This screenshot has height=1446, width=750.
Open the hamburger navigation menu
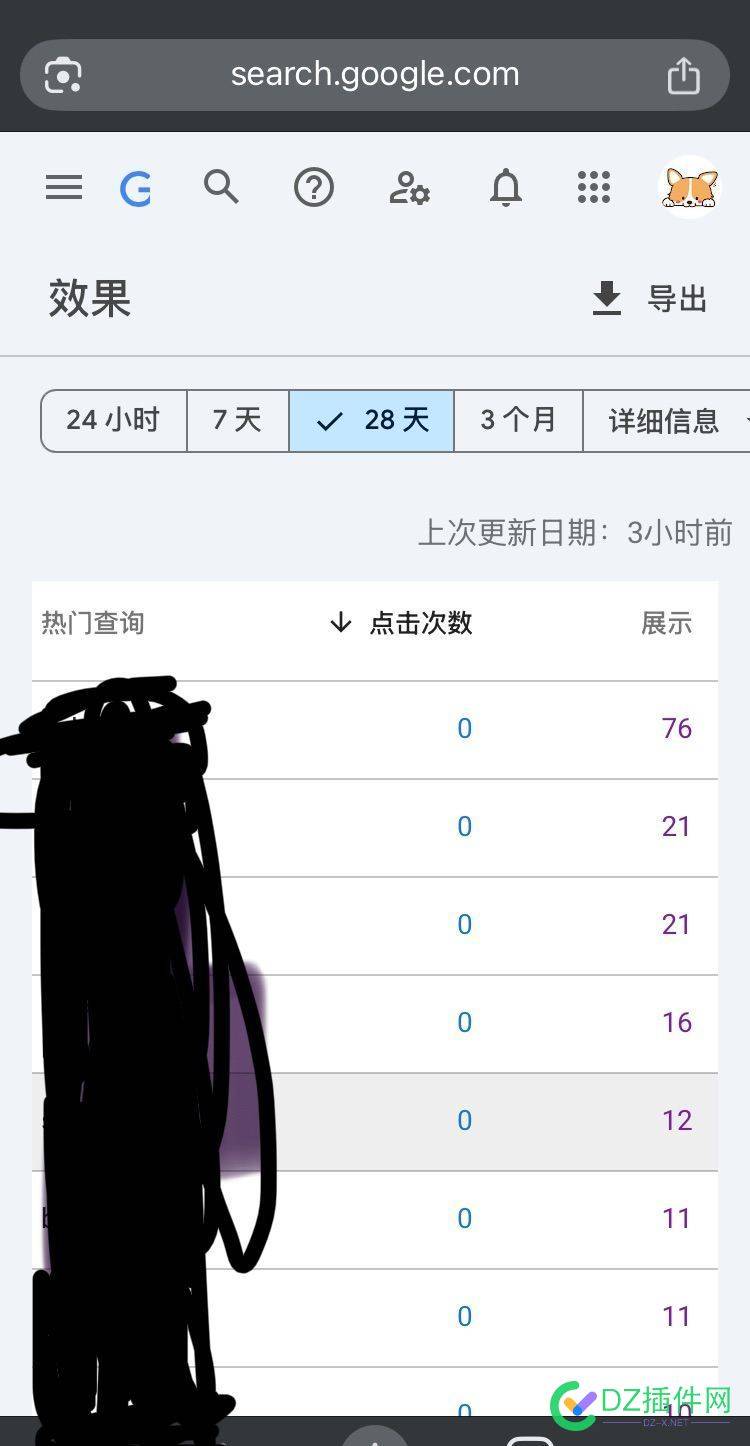click(x=64, y=187)
